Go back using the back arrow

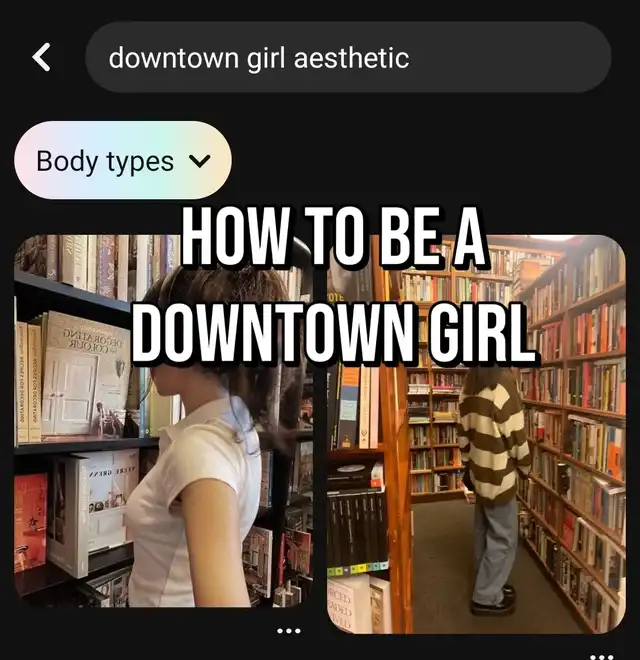point(42,58)
